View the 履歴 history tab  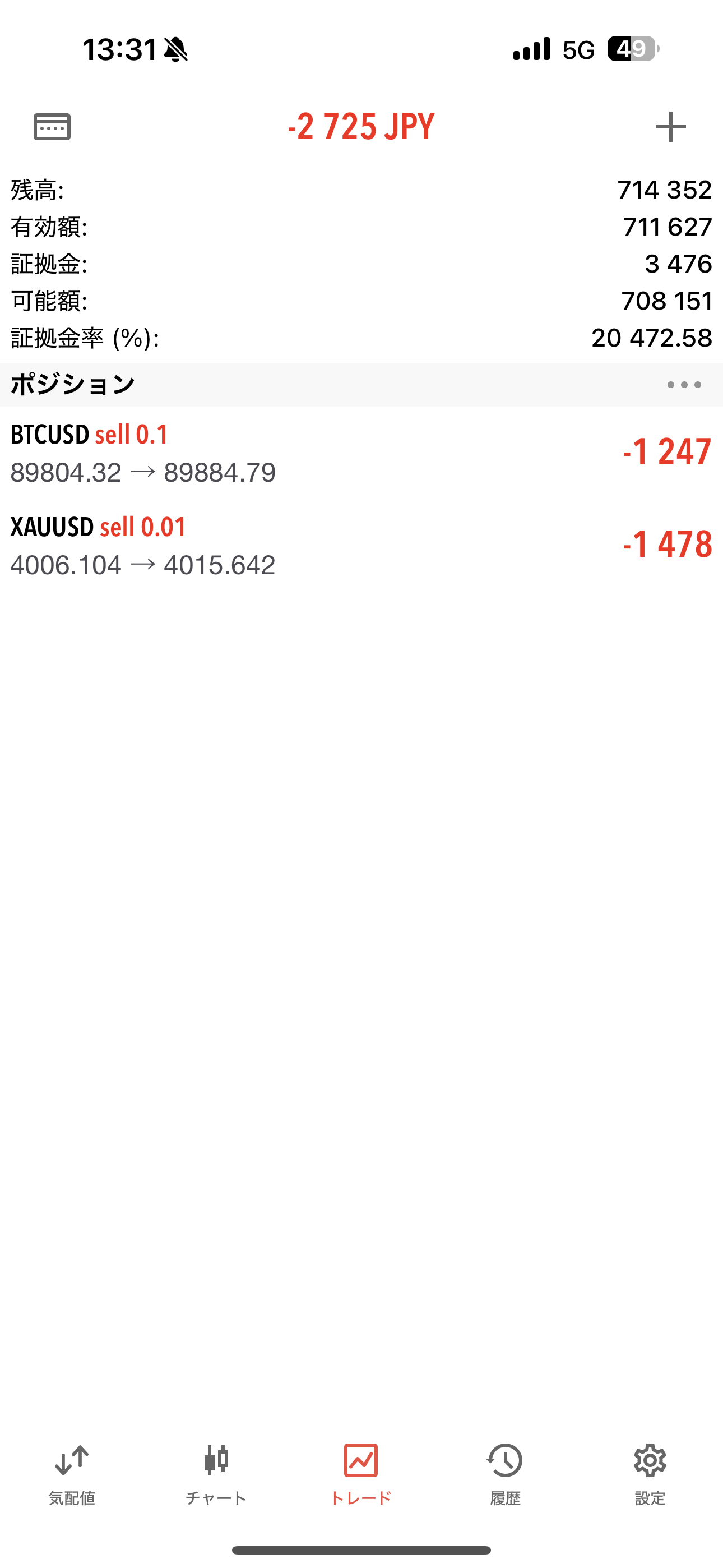[x=505, y=1473]
